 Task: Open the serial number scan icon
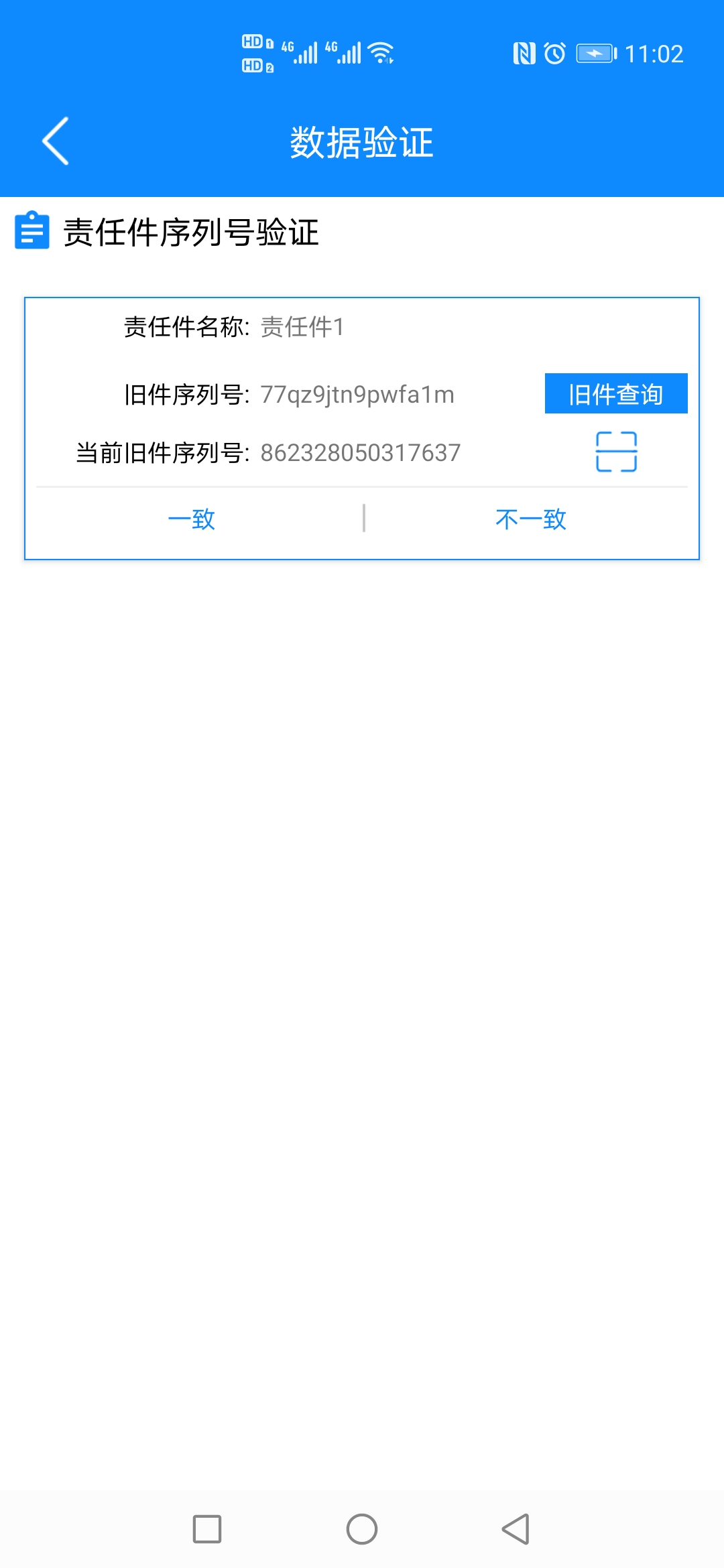pos(616,452)
